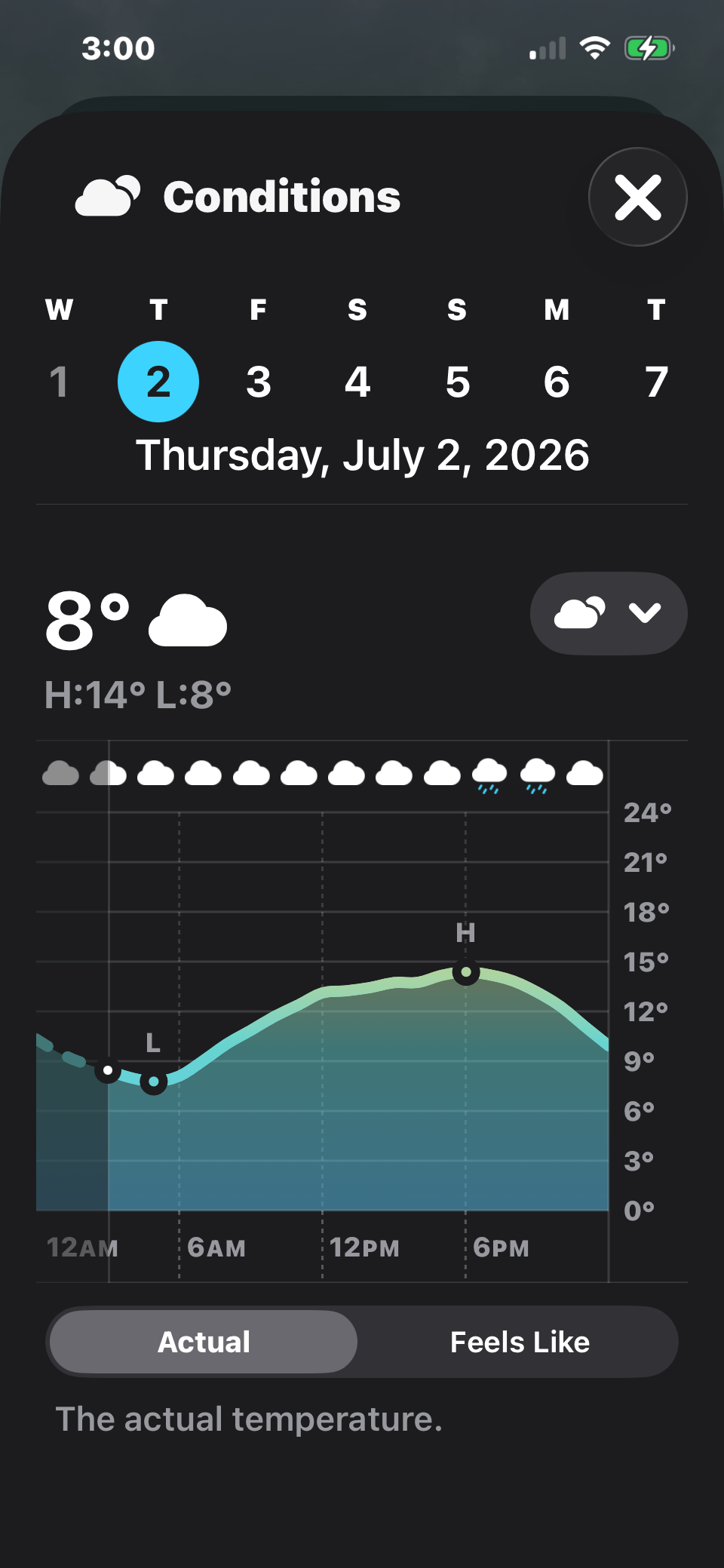Select Monday the 6th
The height and width of the screenshot is (1568, 724).
(557, 382)
